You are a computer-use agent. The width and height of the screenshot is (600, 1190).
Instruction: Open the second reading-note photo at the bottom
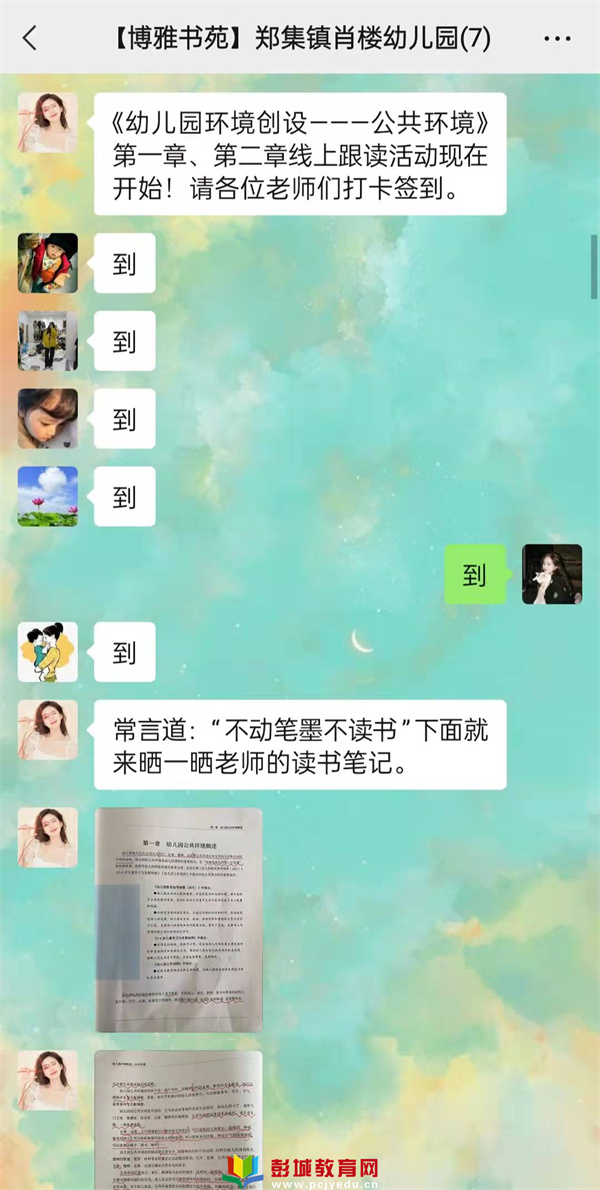click(x=179, y=1118)
